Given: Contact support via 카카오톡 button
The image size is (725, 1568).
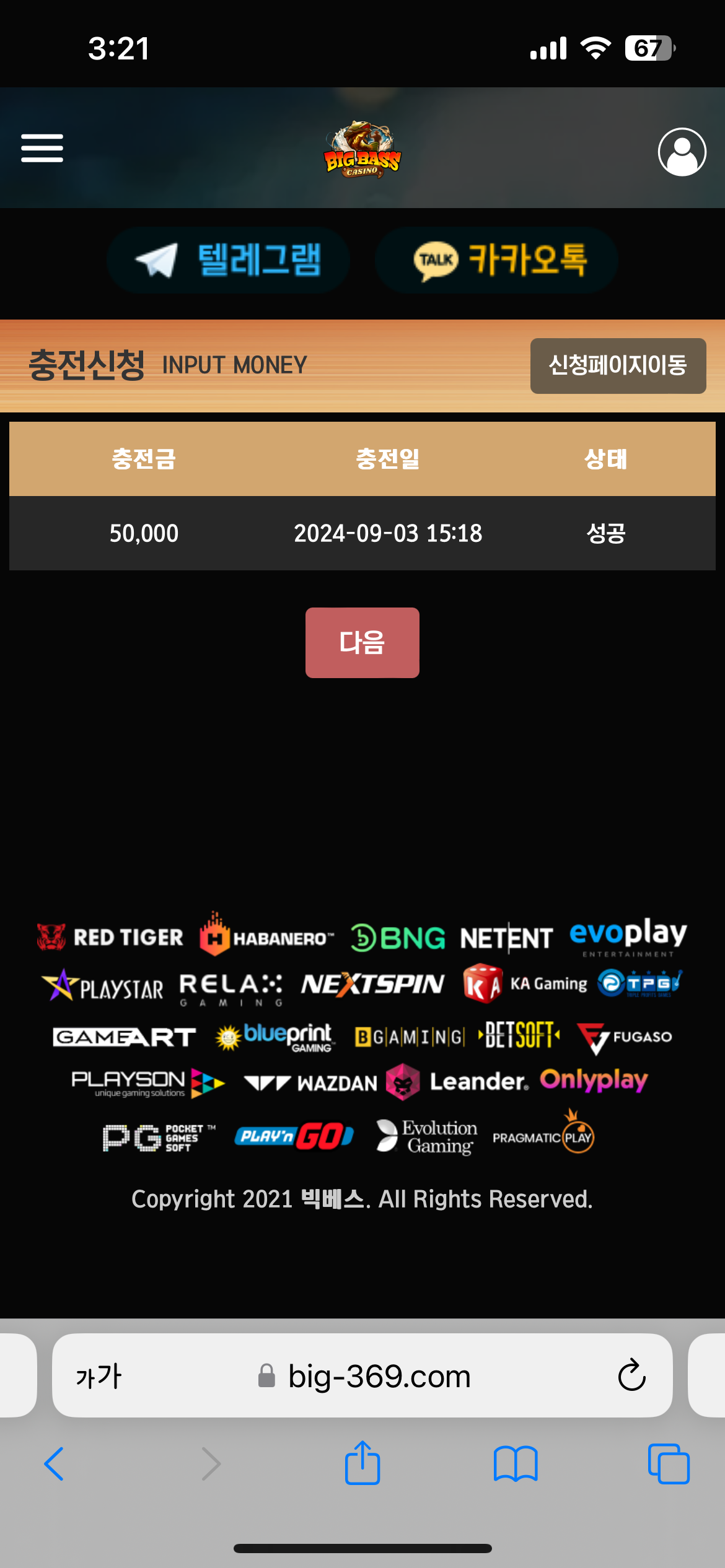Looking at the screenshot, I should click(497, 259).
